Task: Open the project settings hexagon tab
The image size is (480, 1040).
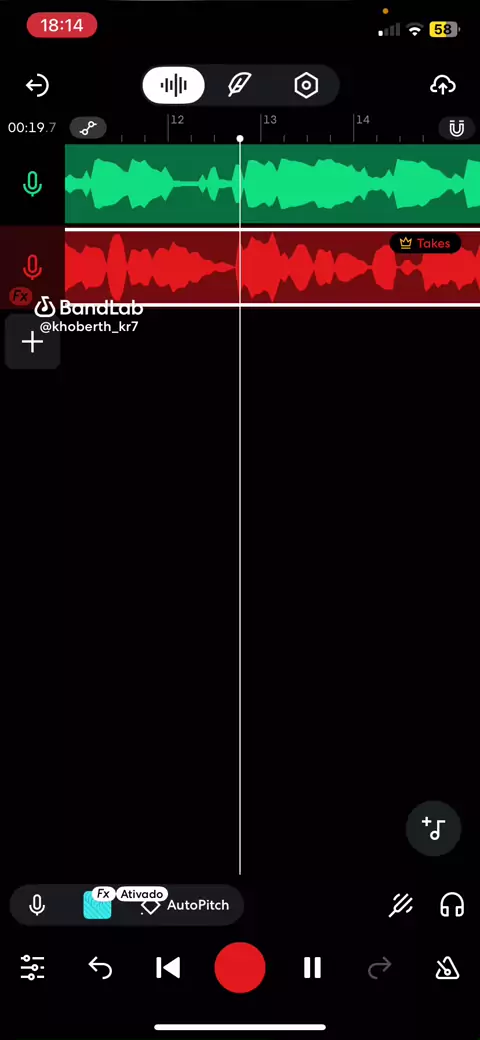Action: click(x=306, y=86)
